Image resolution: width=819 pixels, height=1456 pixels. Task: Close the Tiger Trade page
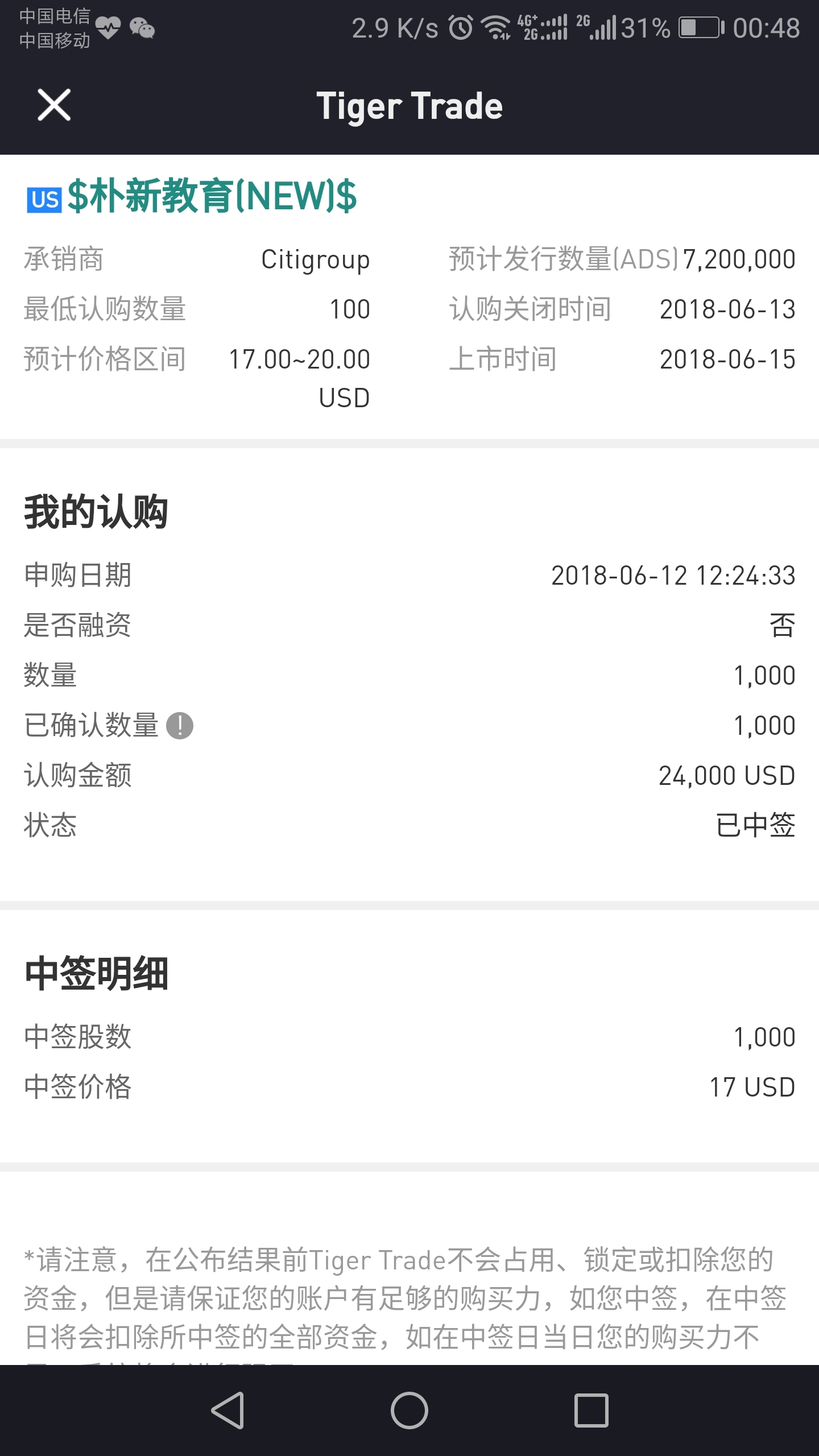point(54,105)
